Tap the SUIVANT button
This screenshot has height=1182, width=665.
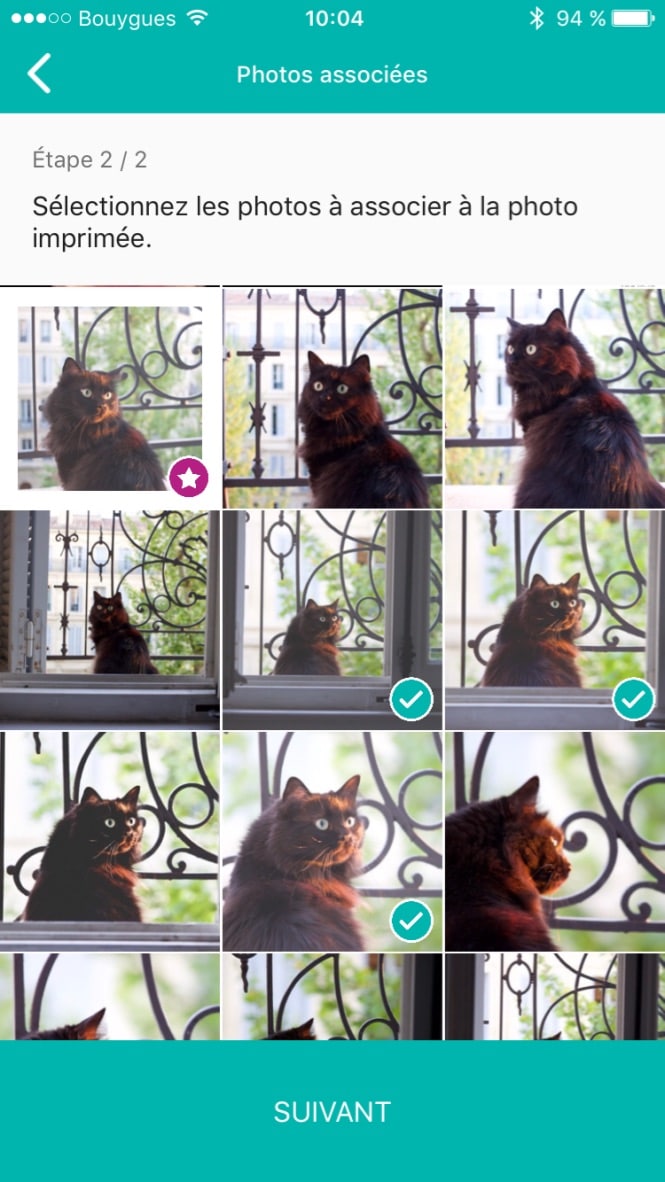[332, 1111]
